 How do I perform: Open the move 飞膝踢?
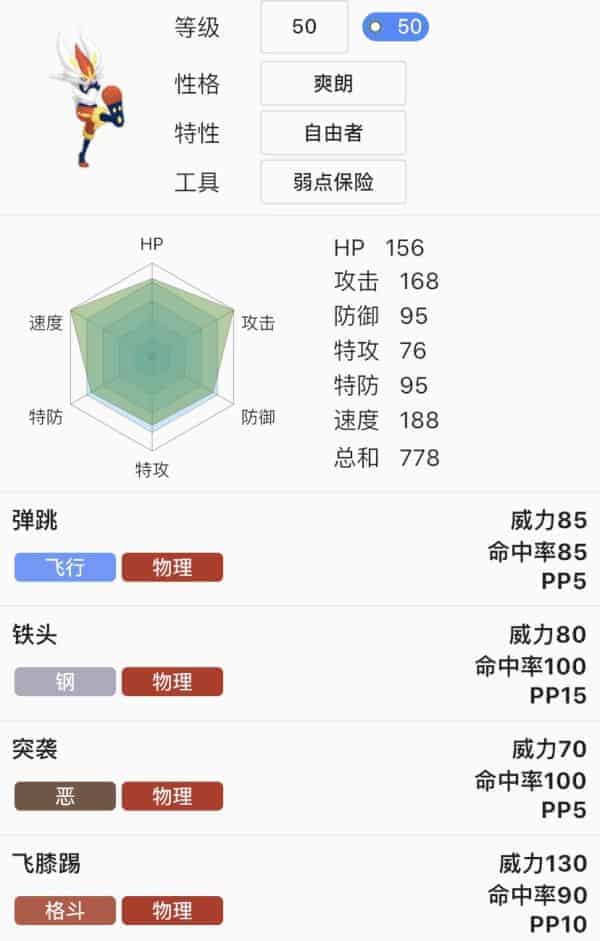[x=300, y=890]
